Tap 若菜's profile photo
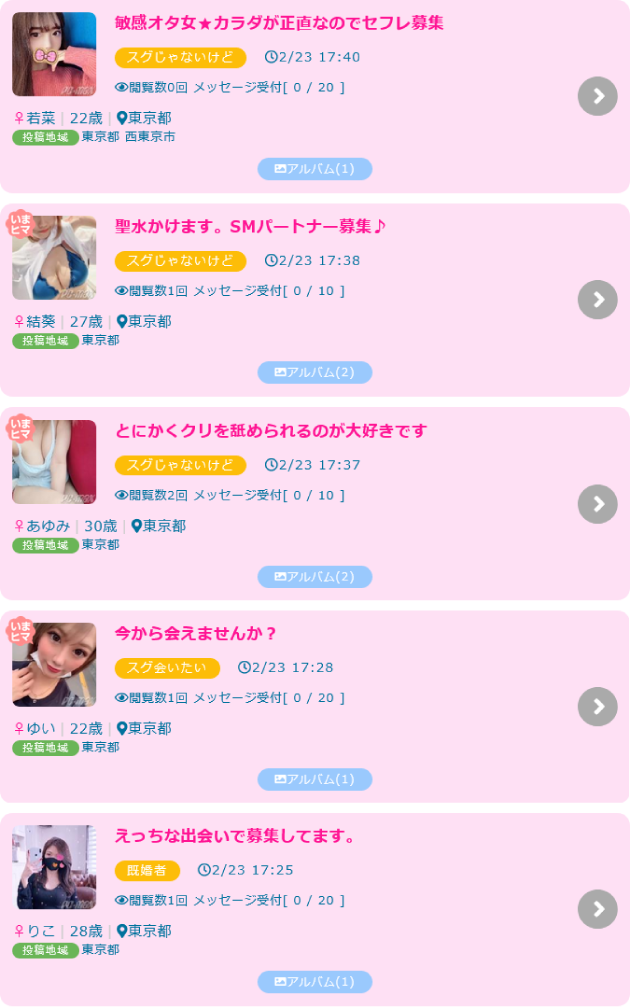The image size is (630, 1007). [54, 54]
